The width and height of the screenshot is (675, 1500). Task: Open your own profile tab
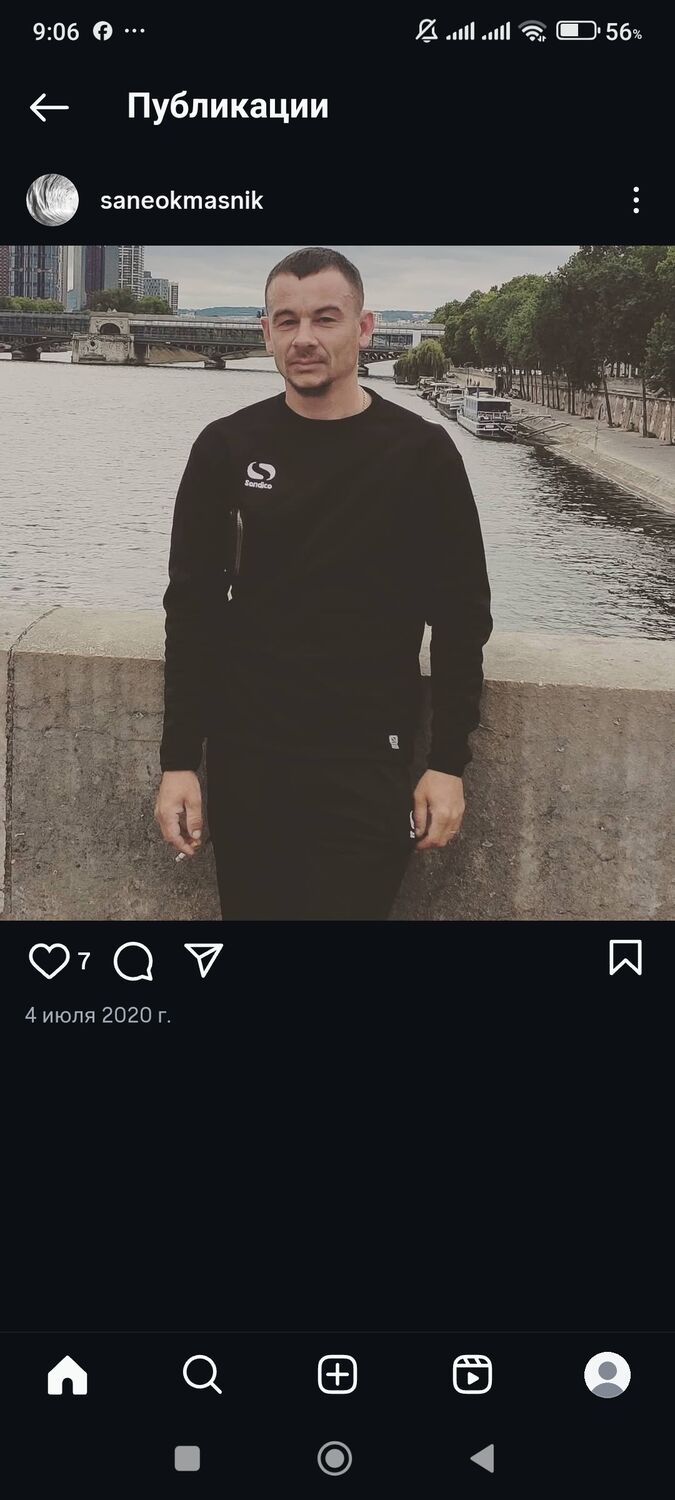coord(607,1375)
